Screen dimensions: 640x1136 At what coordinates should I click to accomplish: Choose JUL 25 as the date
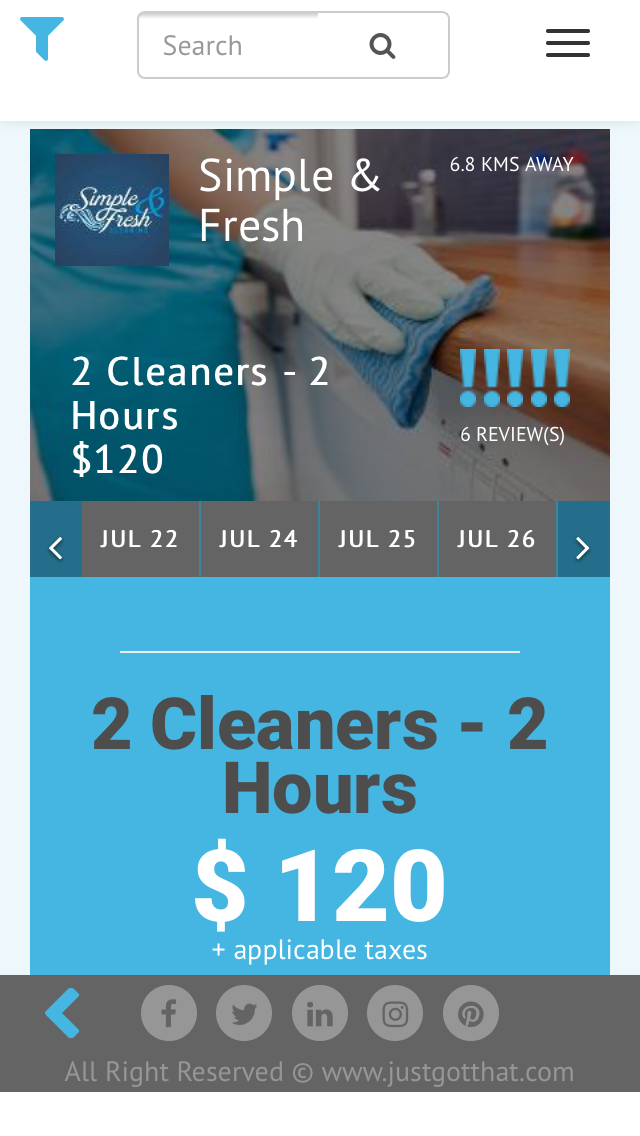click(x=378, y=540)
